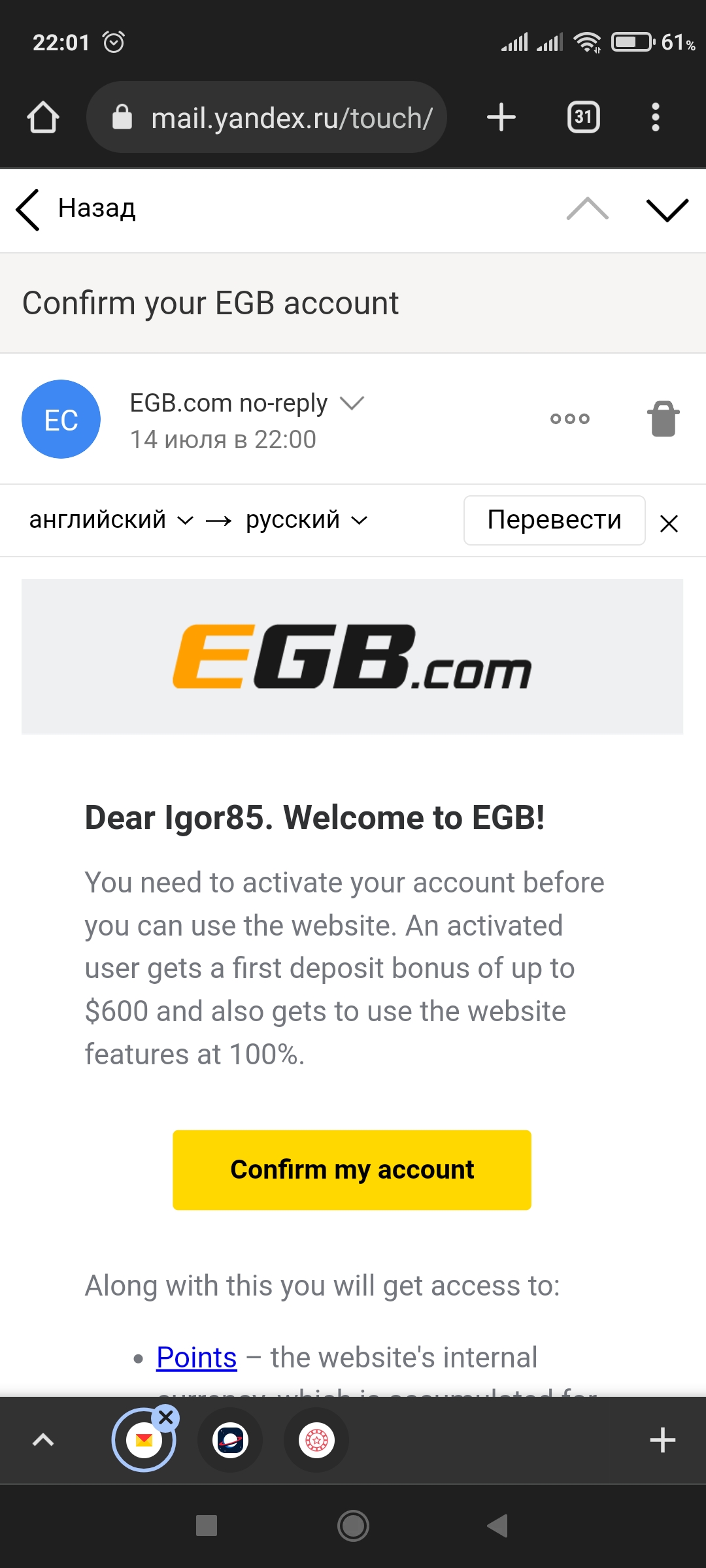Open the Points link

[x=196, y=1358]
